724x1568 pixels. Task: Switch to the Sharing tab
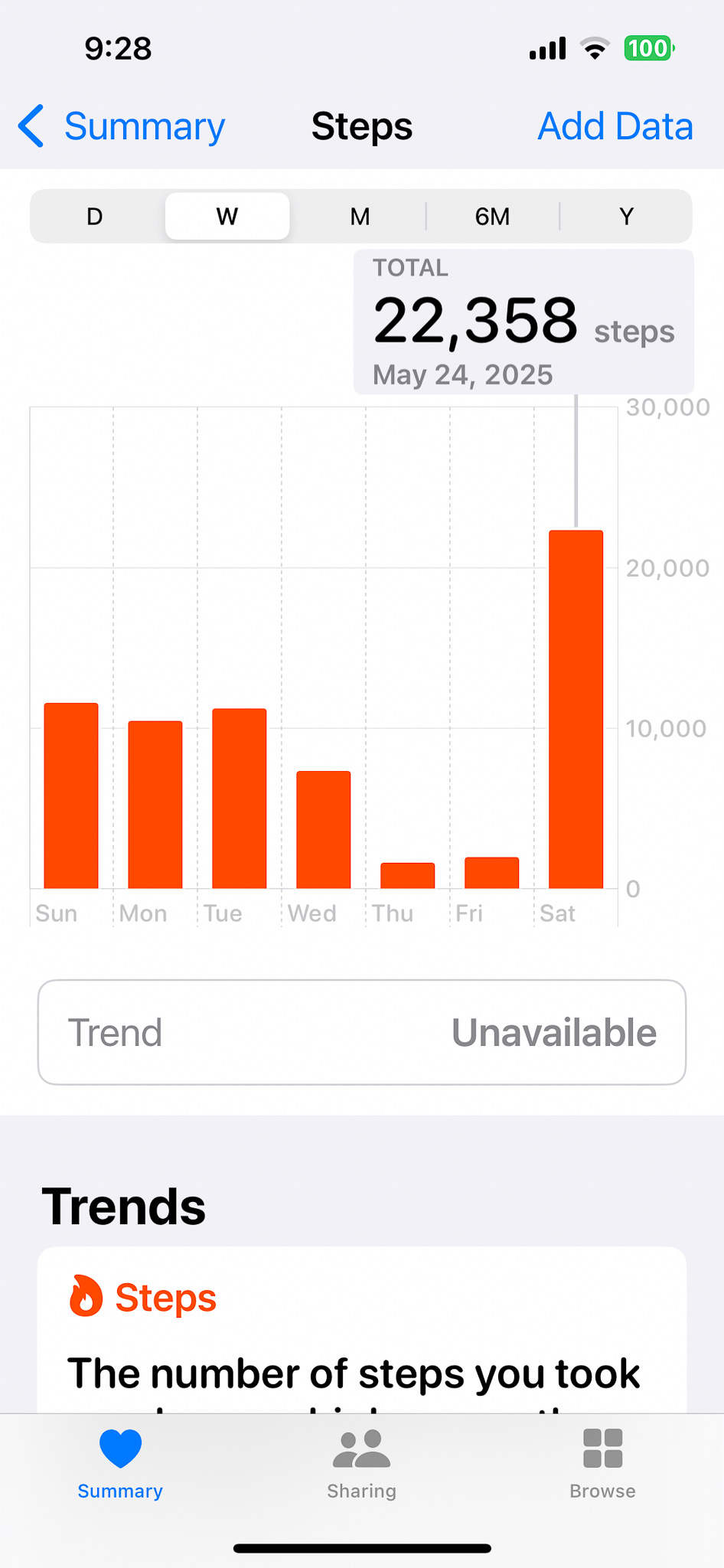coord(362,1465)
